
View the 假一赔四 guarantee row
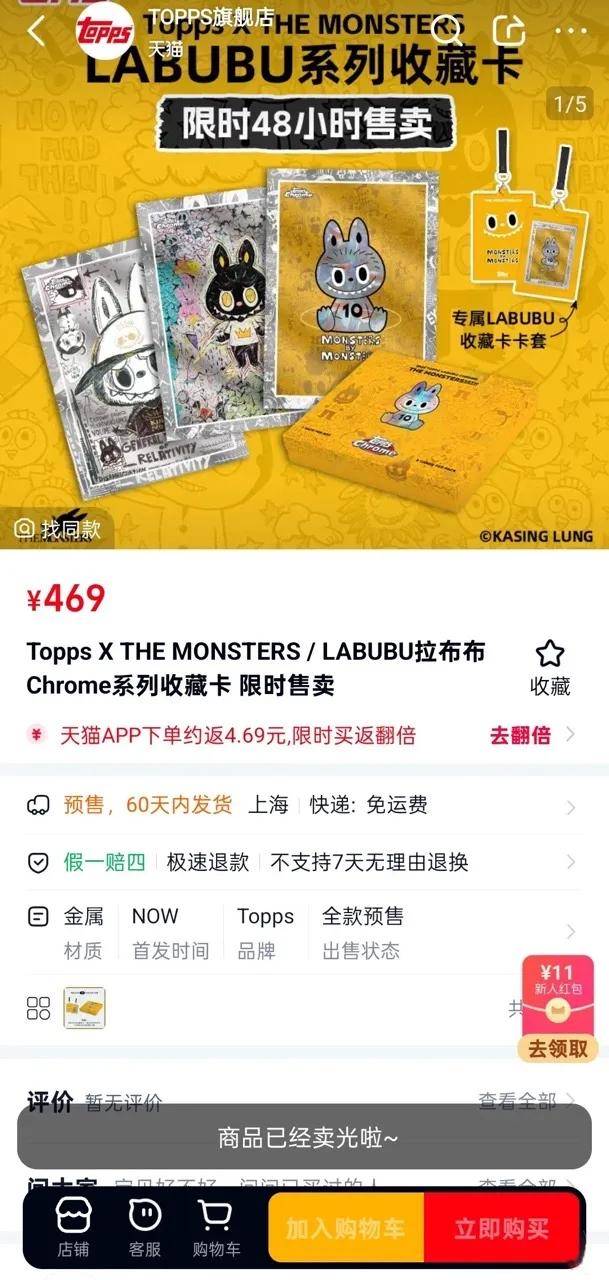pyautogui.click(x=300, y=862)
